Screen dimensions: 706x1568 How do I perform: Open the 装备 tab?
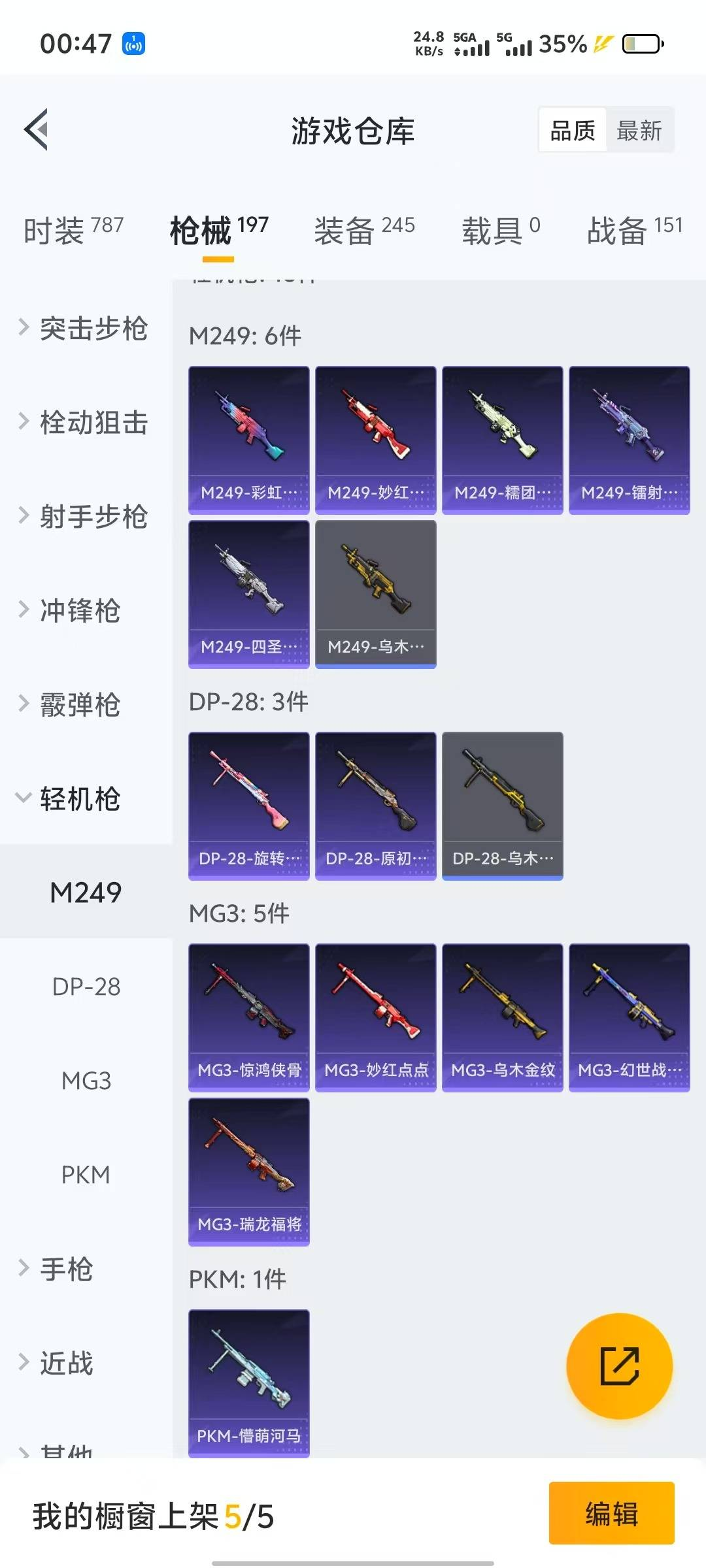364,230
